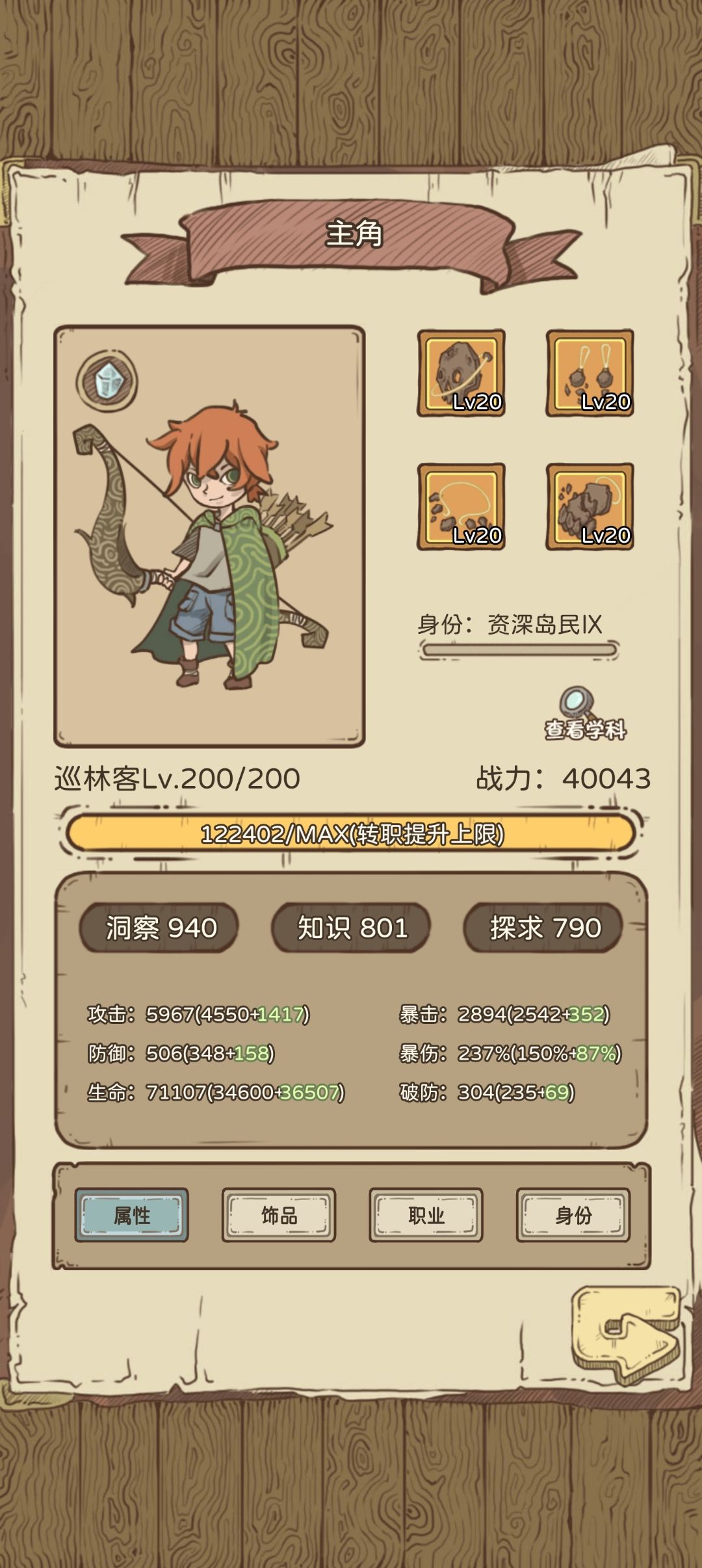Open the stone necklace Lv20 accessory slot
Viewport: 702px width, 1568px height.
(461, 507)
